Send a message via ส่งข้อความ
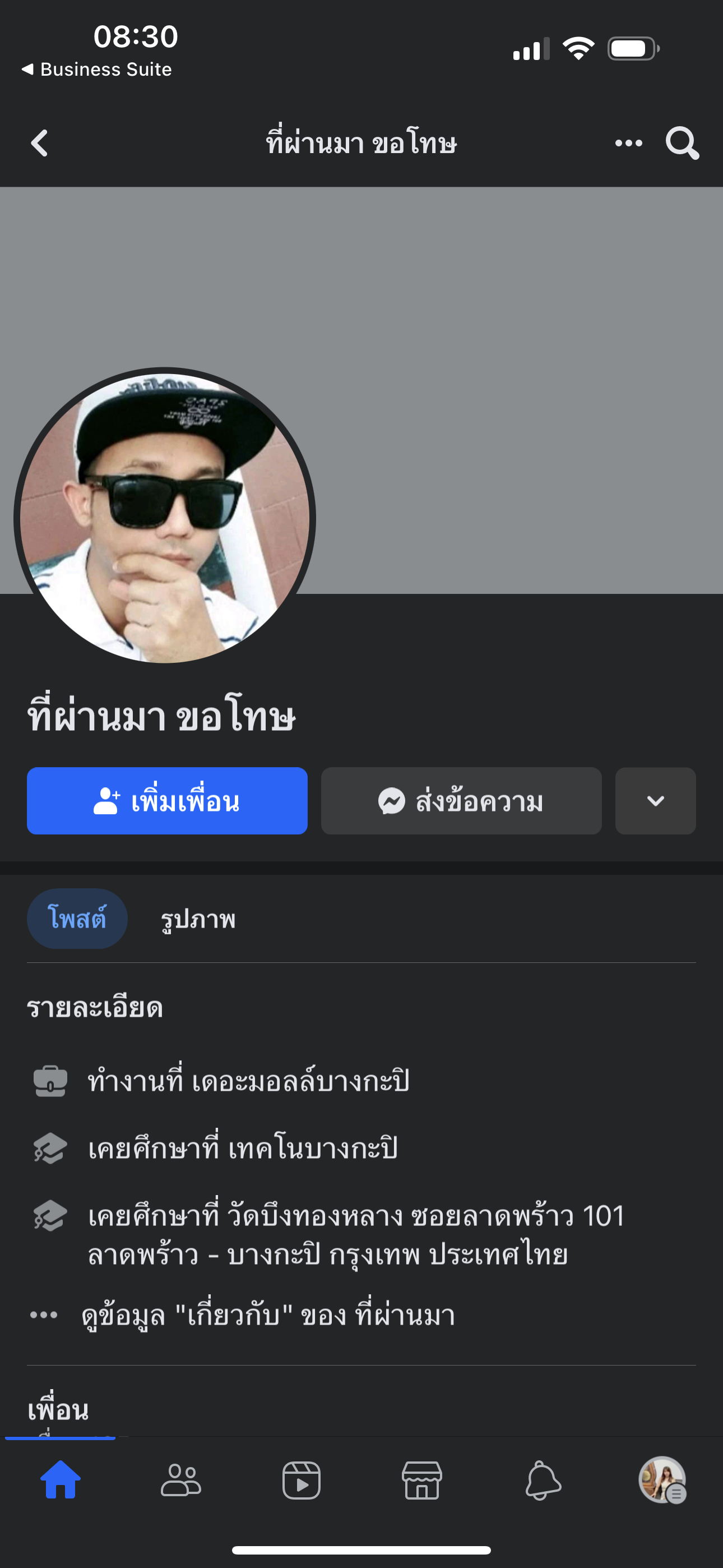The width and height of the screenshot is (723, 1568). tap(461, 801)
